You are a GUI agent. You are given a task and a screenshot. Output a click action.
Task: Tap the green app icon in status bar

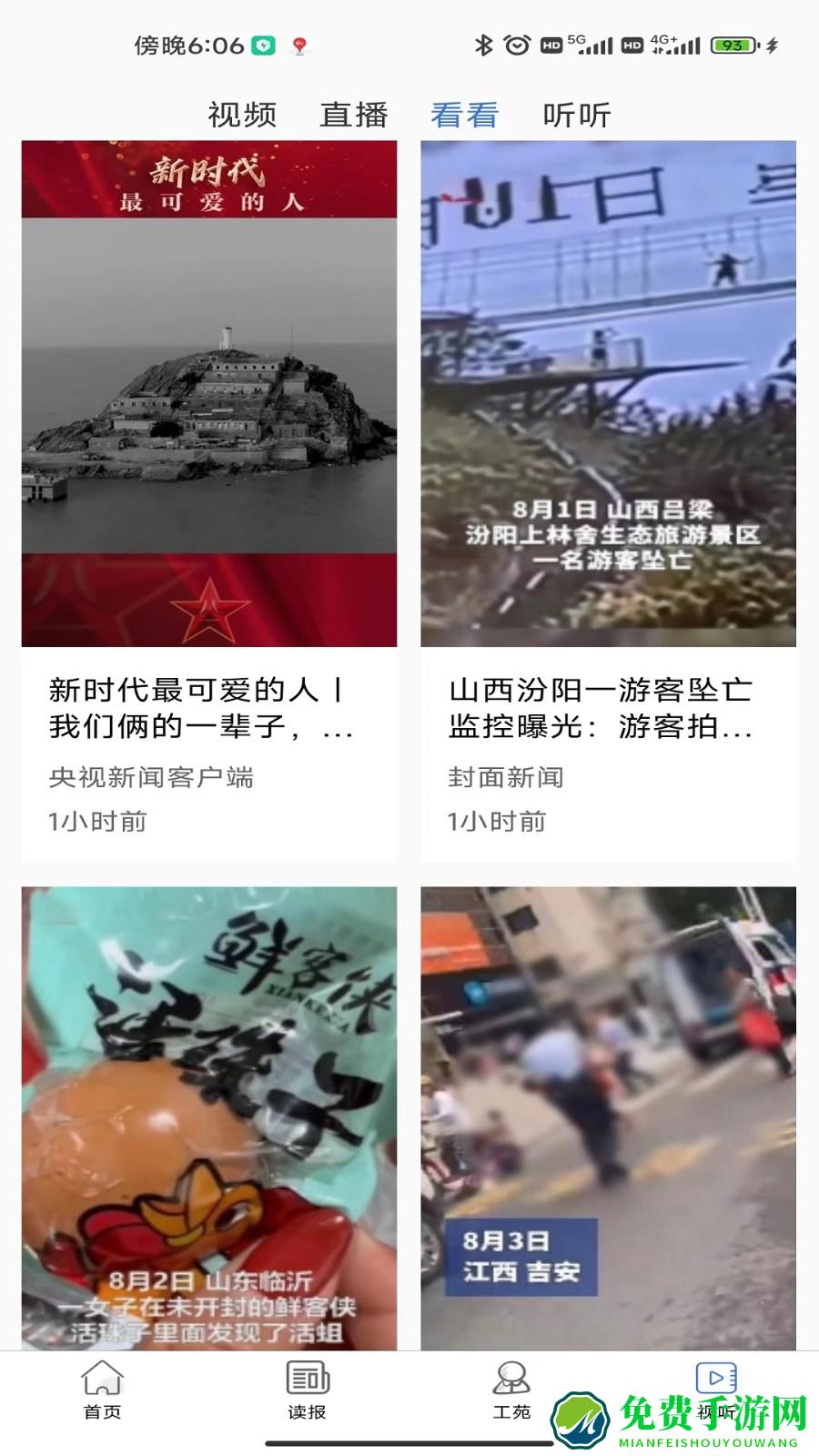tap(264, 43)
